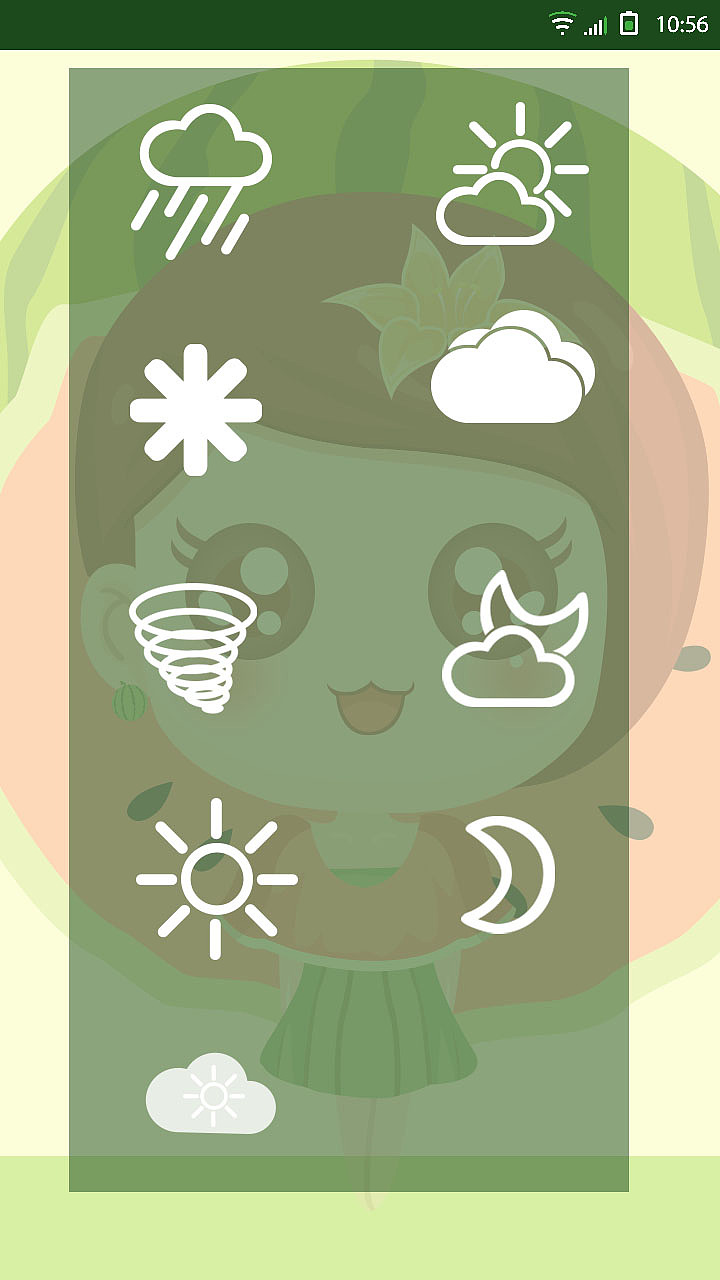The image size is (720, 1280).
Task: Pick the snowflake weather icon
Action: pyautogui.click(x=196, y=410)
